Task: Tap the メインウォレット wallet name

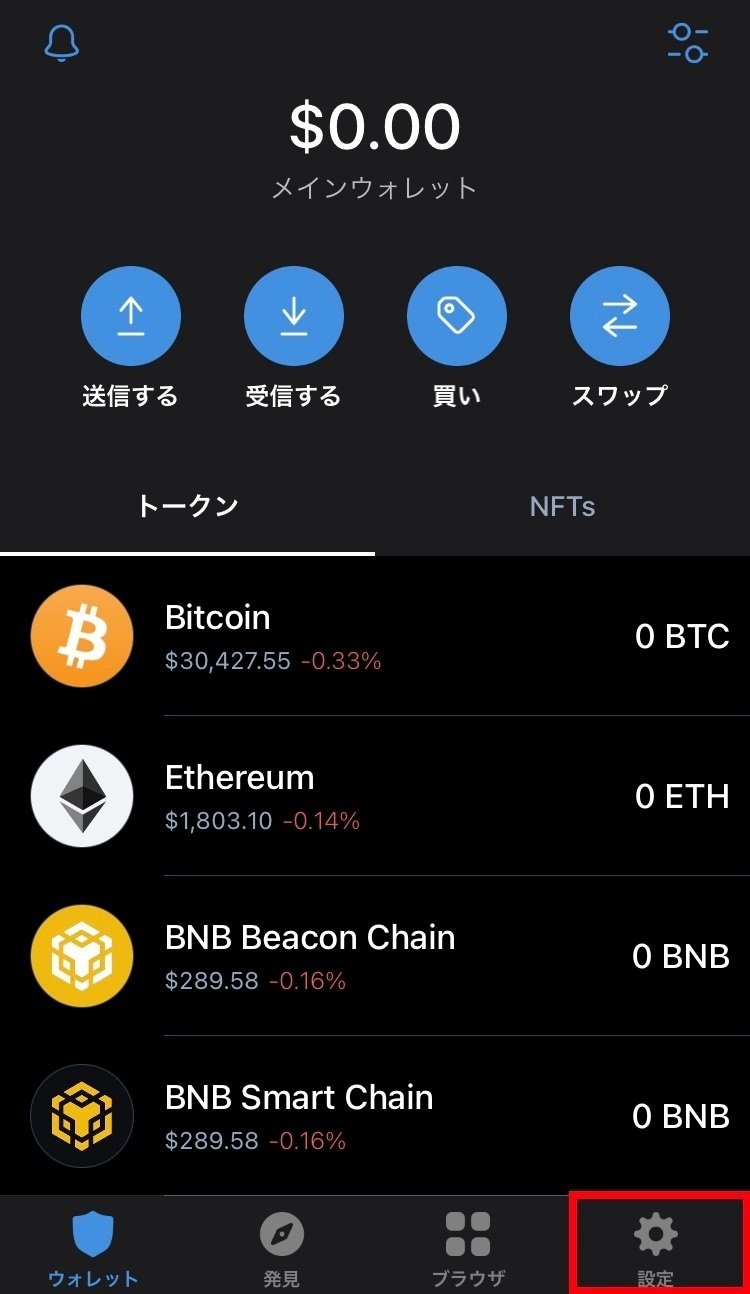Action: click(375, 186)
